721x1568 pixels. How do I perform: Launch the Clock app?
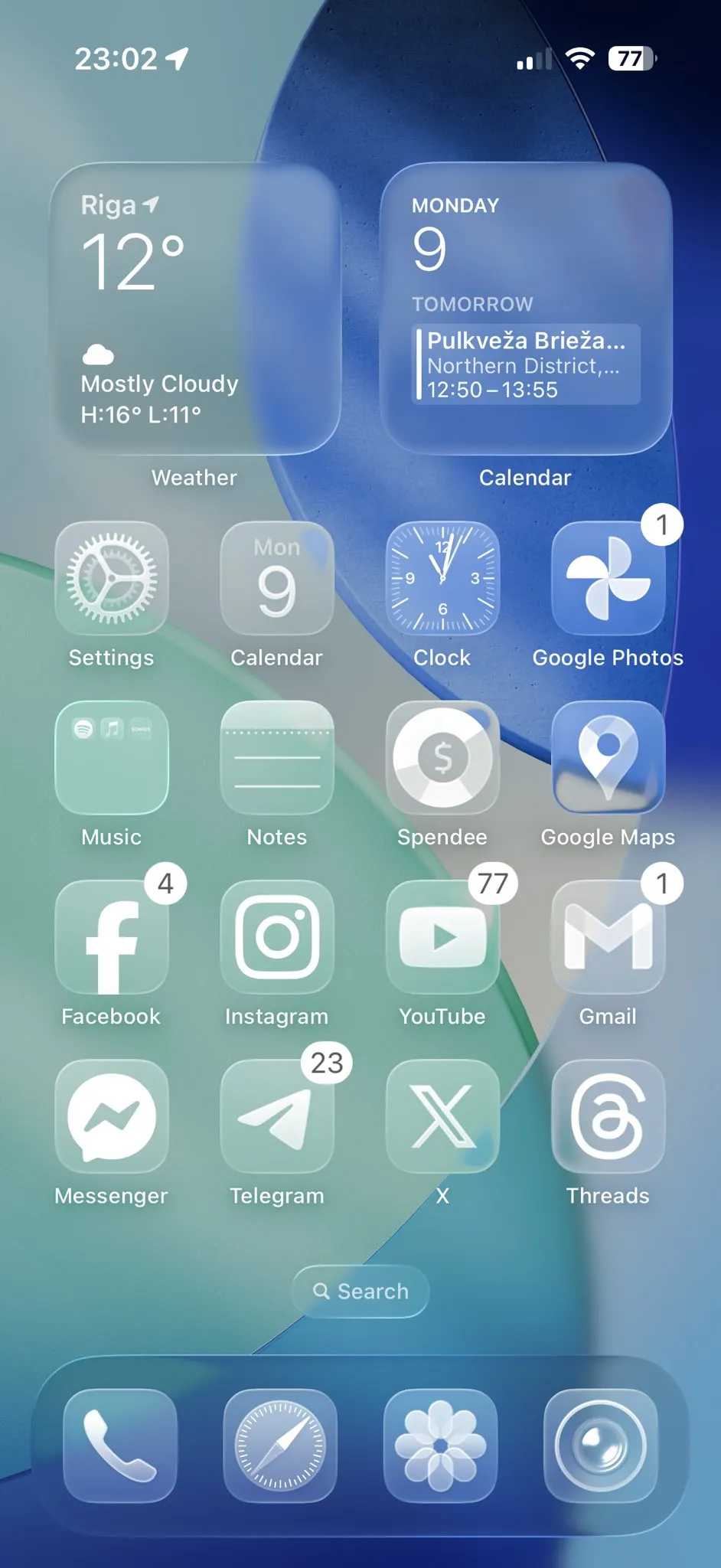tap(442, 578)
